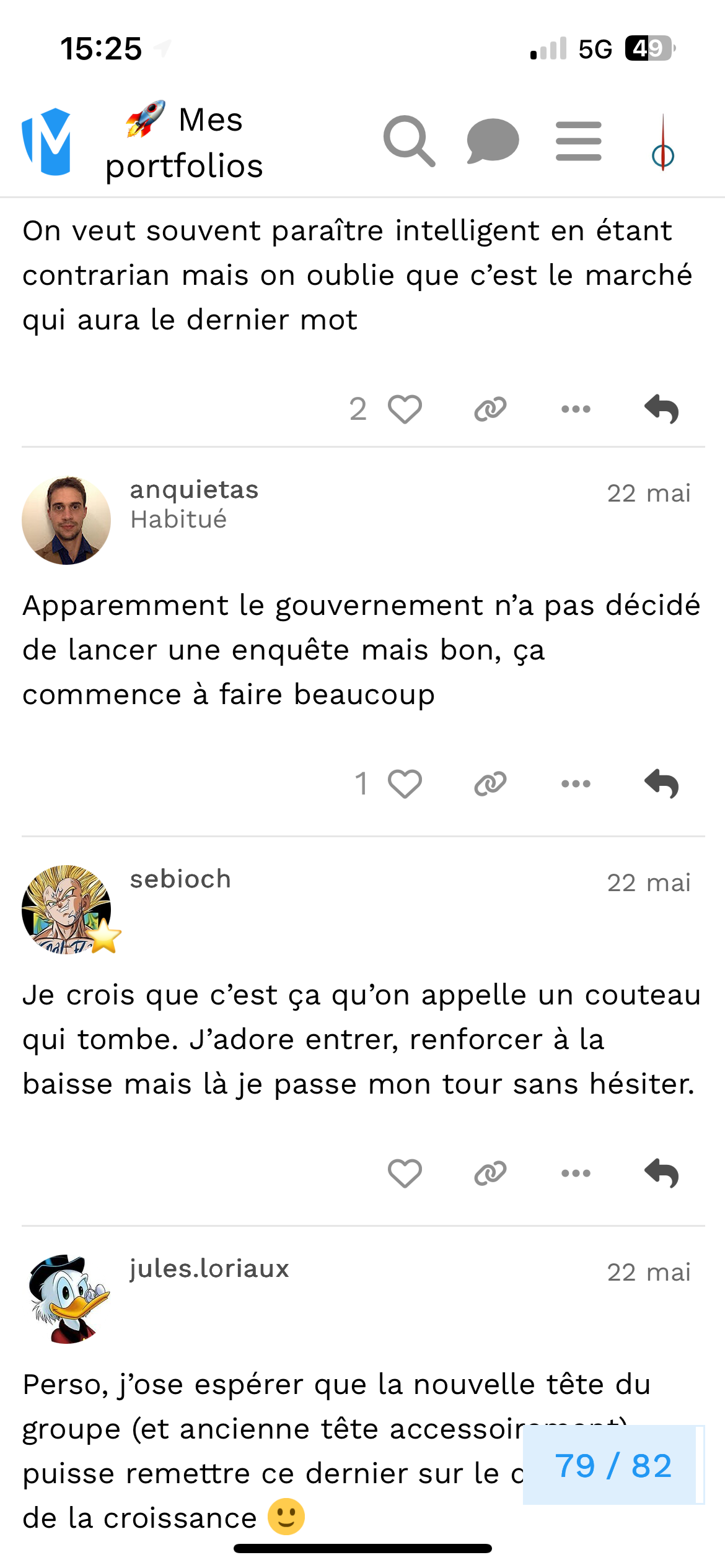Open the anquietas username link
Screen dimensions: 725x1568
click(x=194, y=490)
